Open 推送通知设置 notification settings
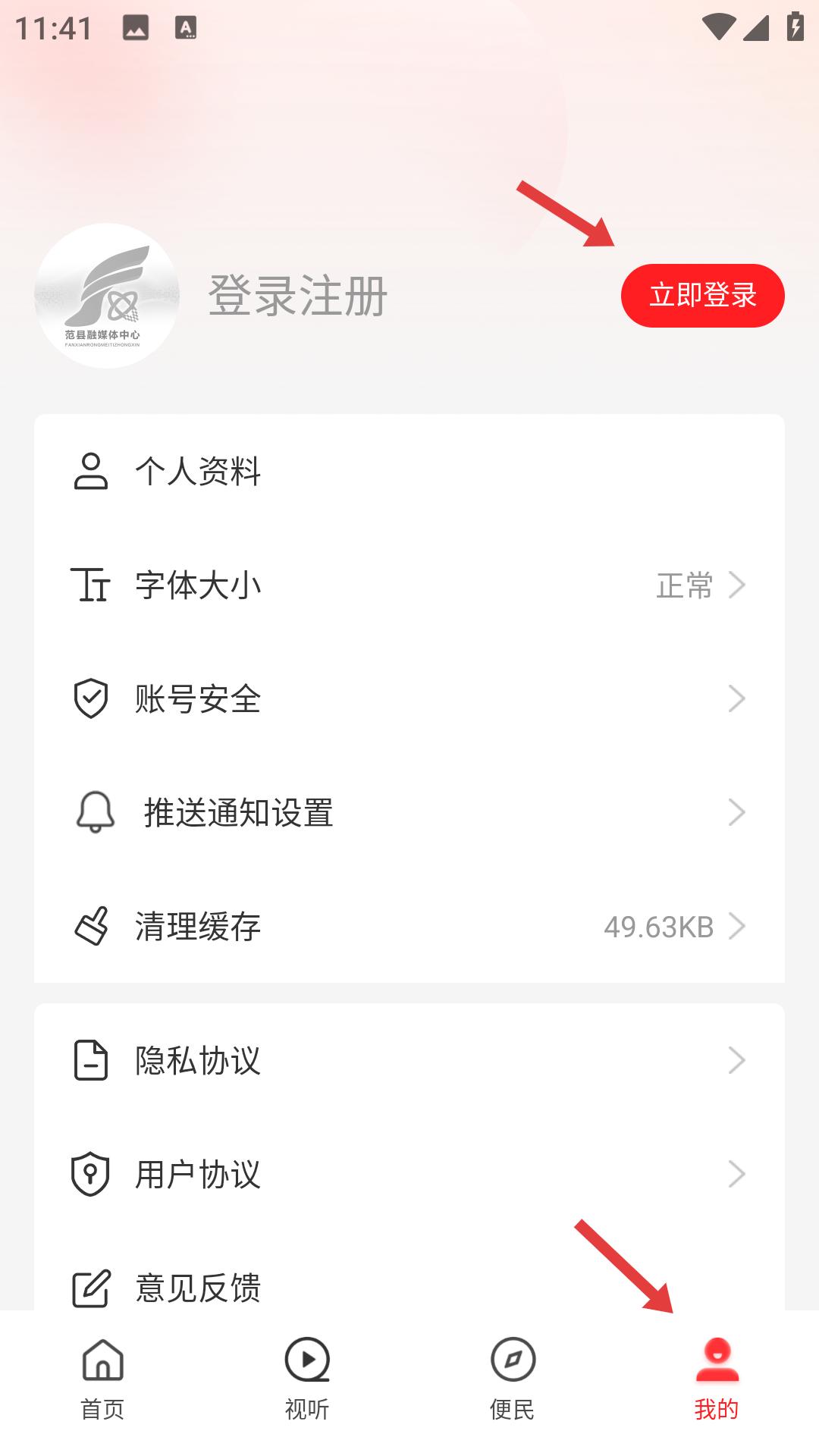This screenshot has height=1456, width=819. click(x=409, y=812)
